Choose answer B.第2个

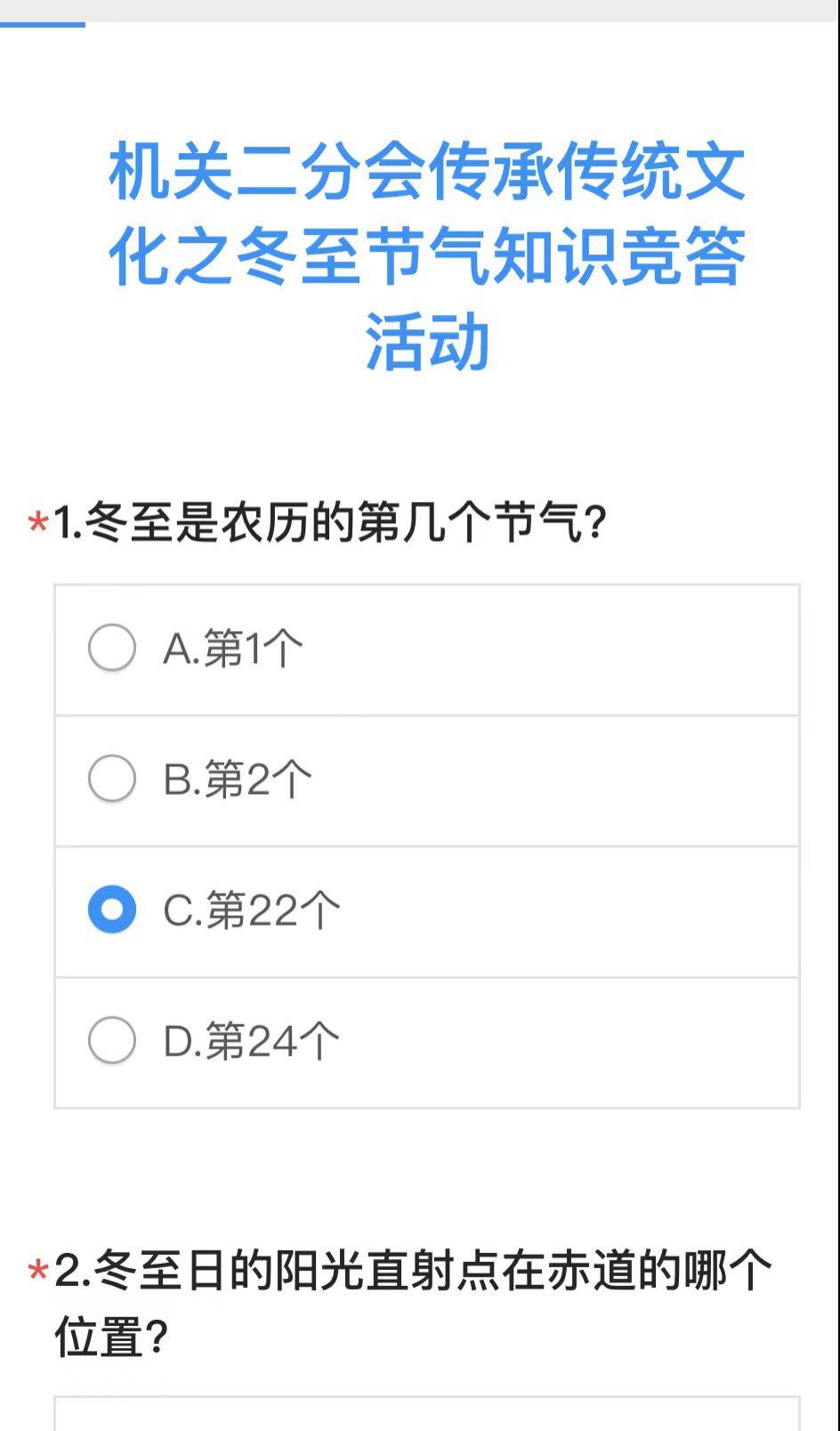pos(427,780)
